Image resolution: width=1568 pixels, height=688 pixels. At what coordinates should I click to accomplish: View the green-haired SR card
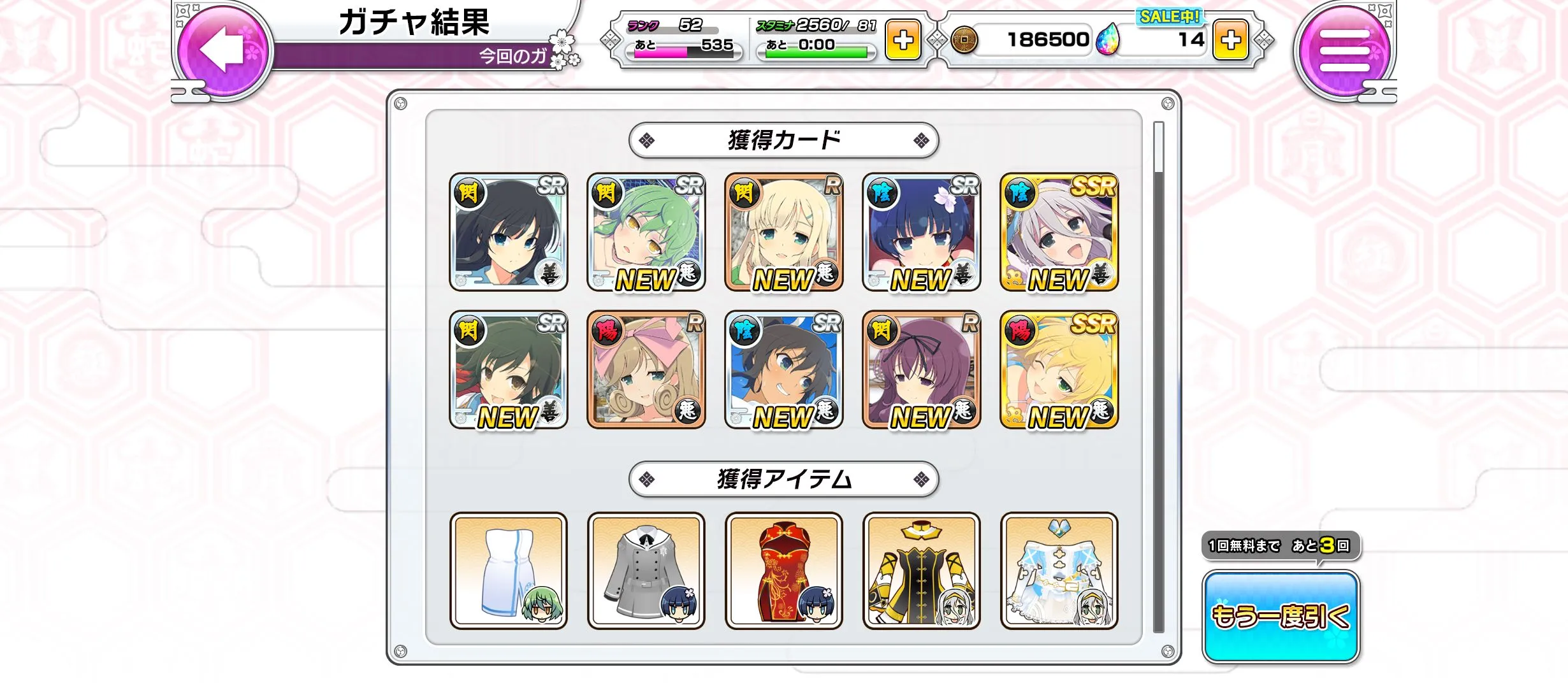pyautogui.click(x=646, y=232)
